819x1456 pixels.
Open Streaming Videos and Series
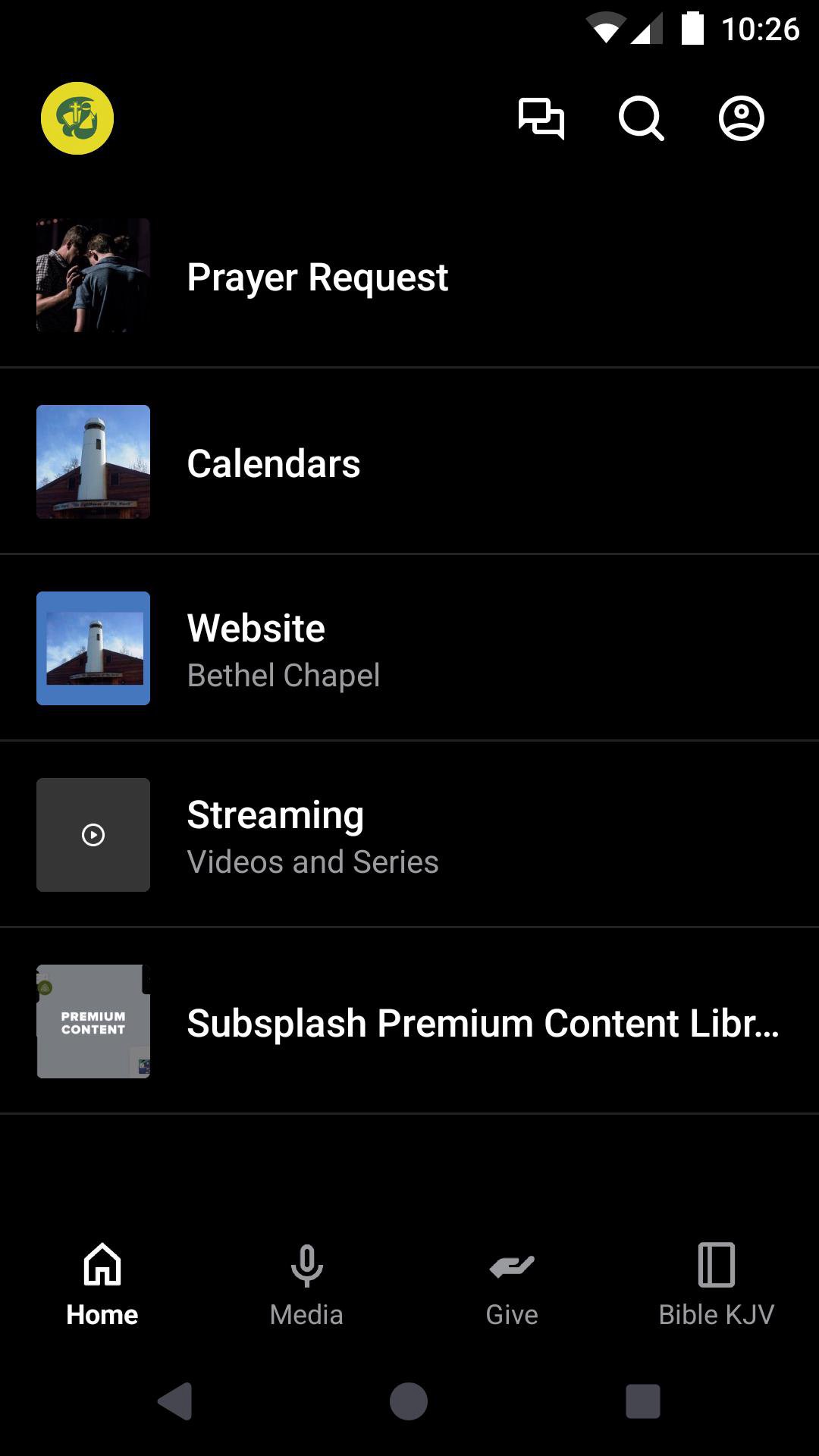click(409, 836)
